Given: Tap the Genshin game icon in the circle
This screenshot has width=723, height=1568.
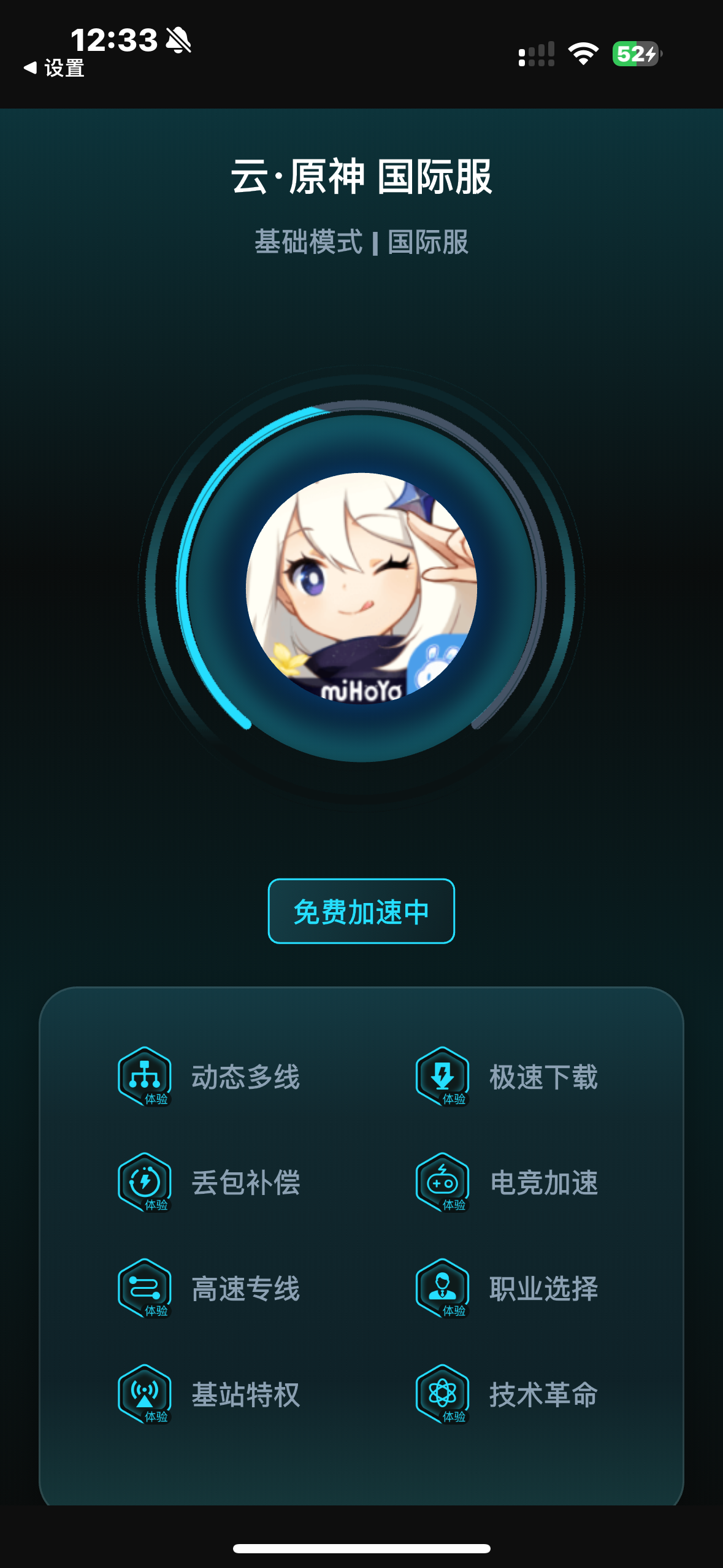Looking at the screenshot, I should coord(361,588).
